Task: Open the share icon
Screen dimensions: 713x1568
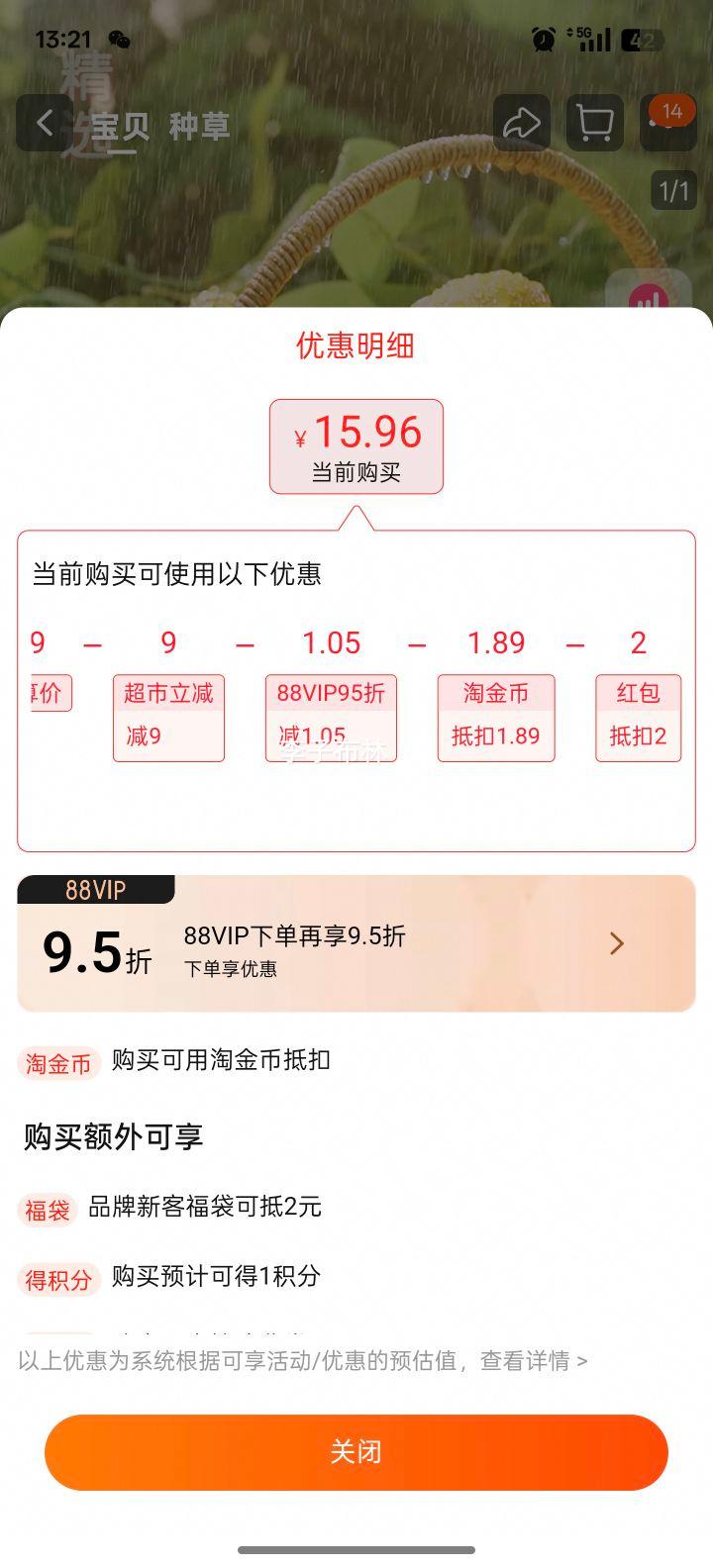Action: (521, 123)
